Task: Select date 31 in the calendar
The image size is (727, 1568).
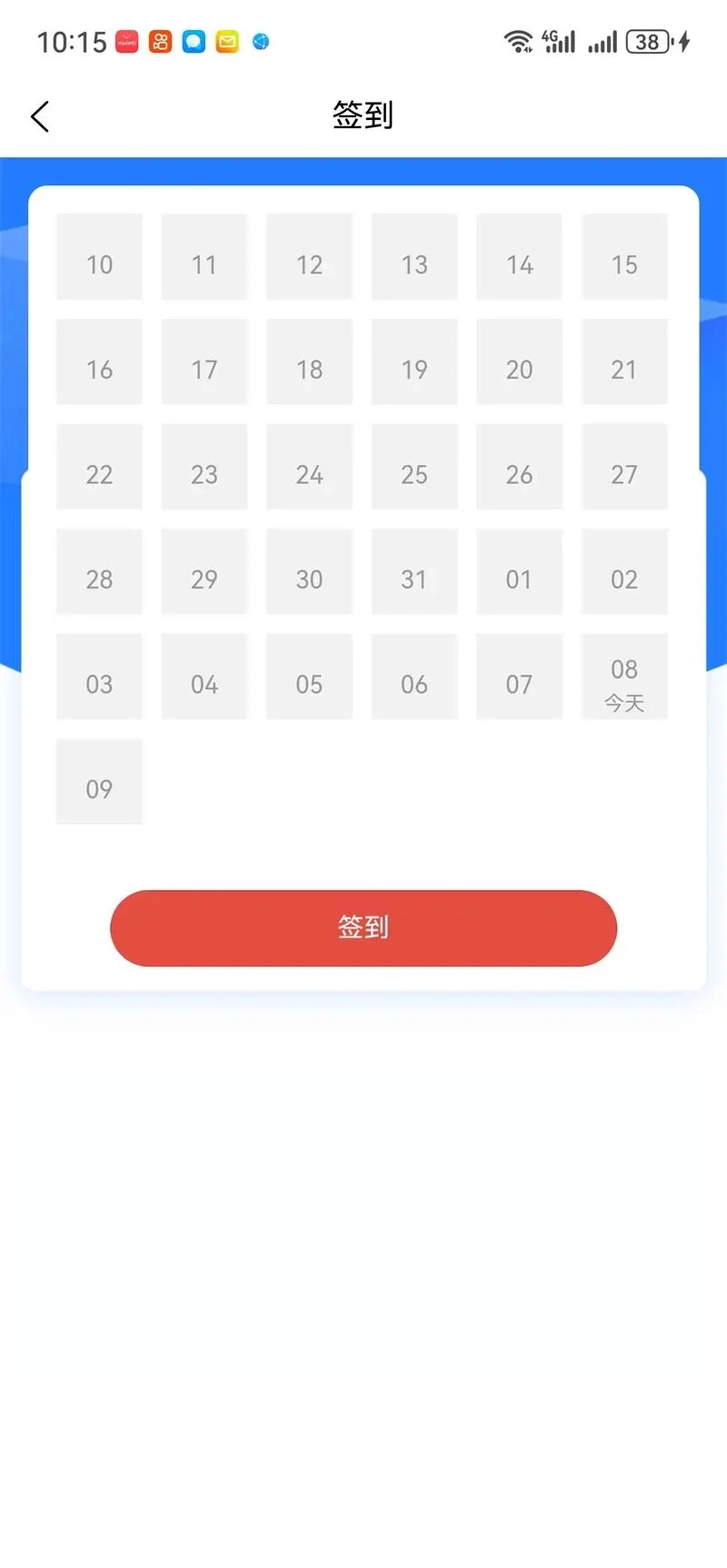Action: (x=414, y=571)
